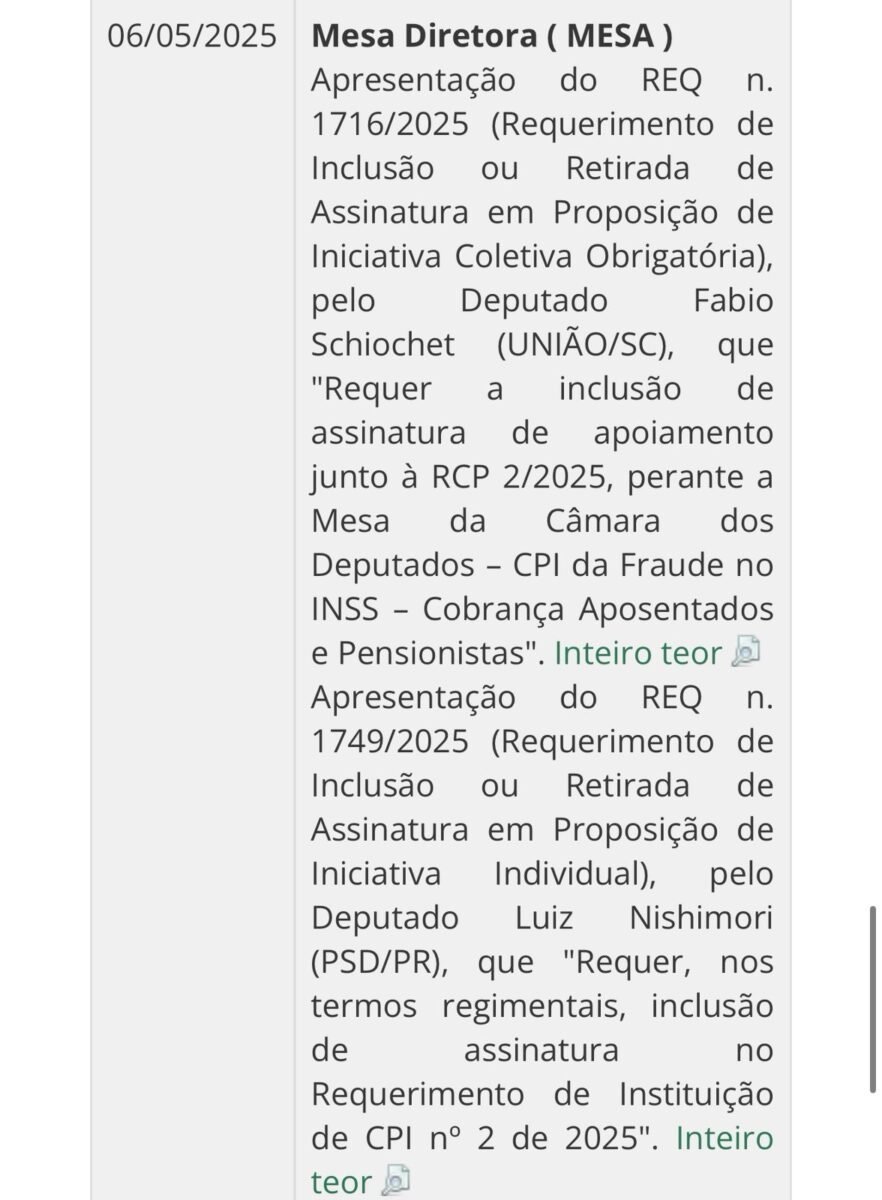
Task: Open Inteiro teor link for REQ 1749/2025
Action: [x=724, y=1138]
